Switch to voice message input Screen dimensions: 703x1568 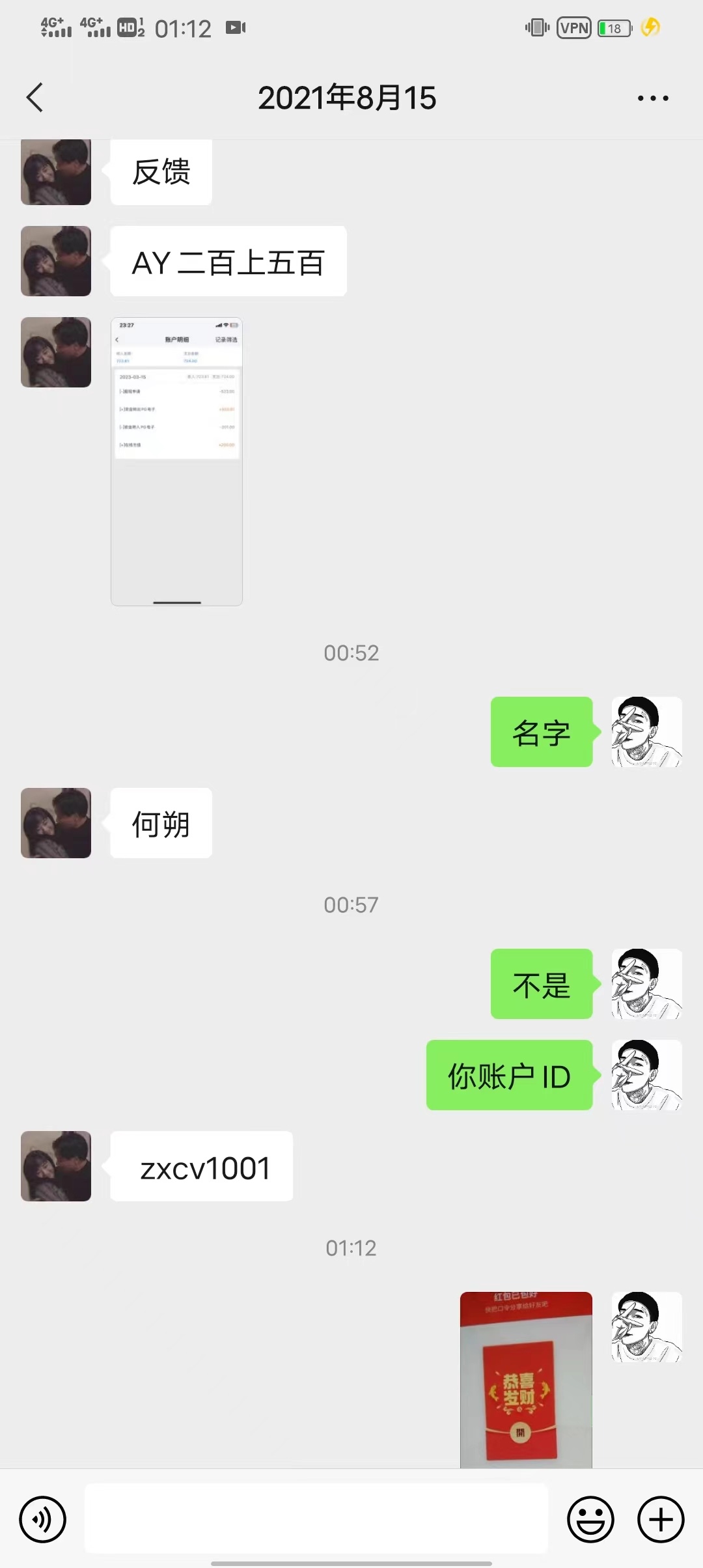point(43,1519)
